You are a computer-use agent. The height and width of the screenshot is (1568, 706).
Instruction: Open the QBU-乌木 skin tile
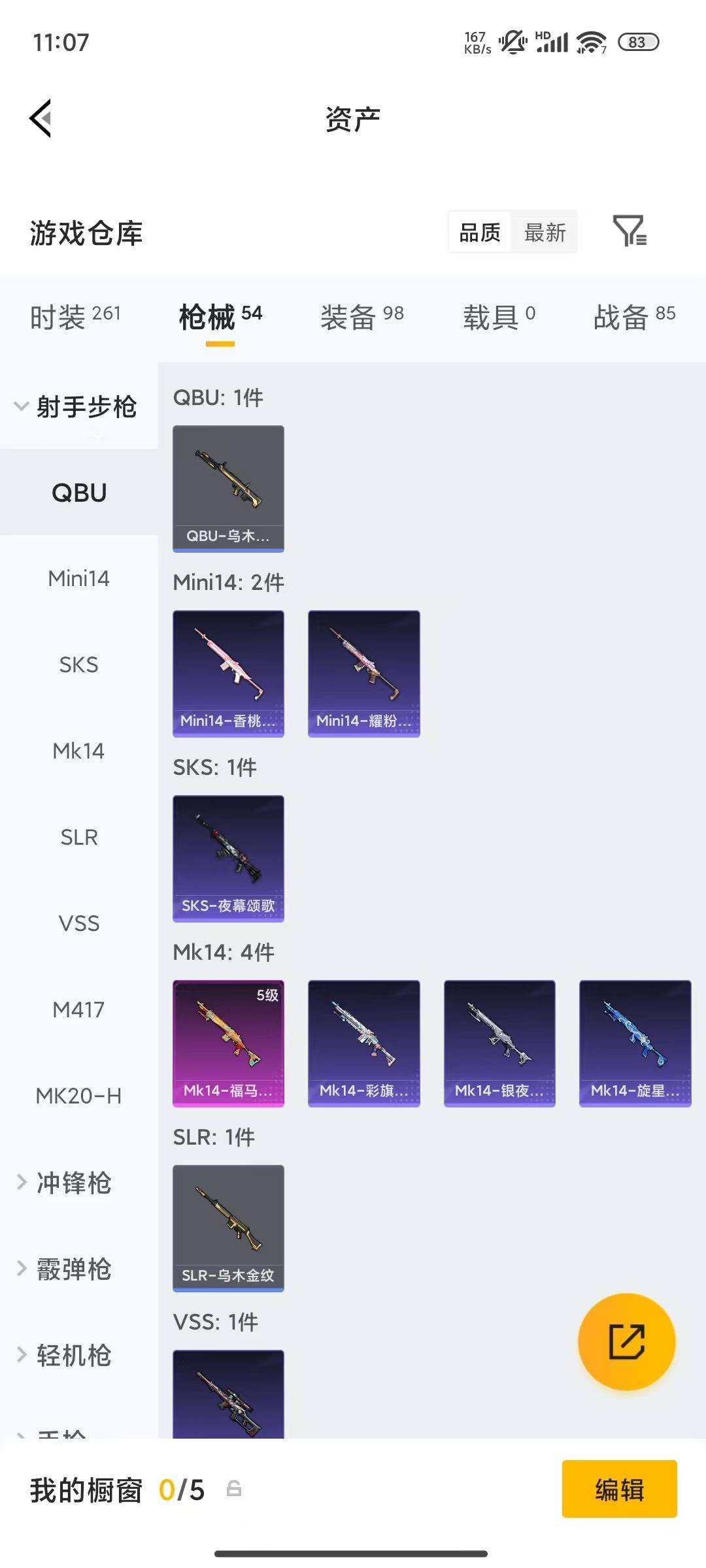click(228, 489)
